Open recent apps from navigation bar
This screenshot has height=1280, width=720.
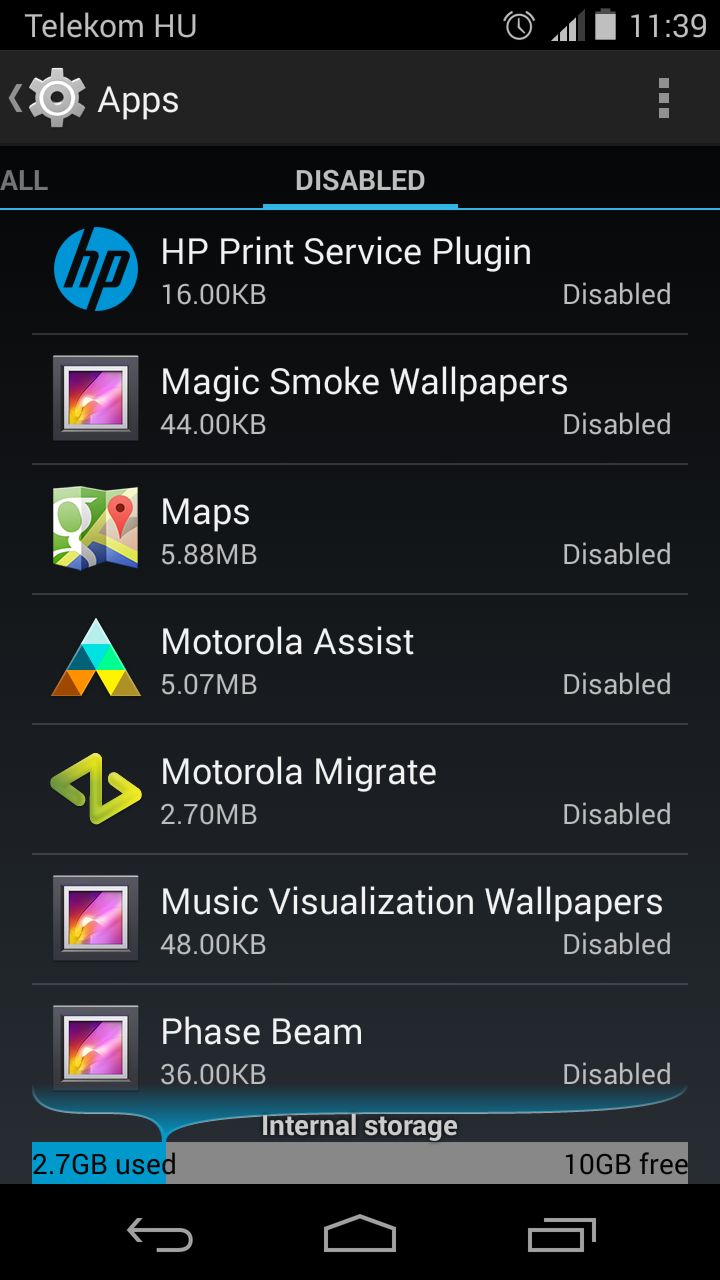click(x=561, y=1233)
